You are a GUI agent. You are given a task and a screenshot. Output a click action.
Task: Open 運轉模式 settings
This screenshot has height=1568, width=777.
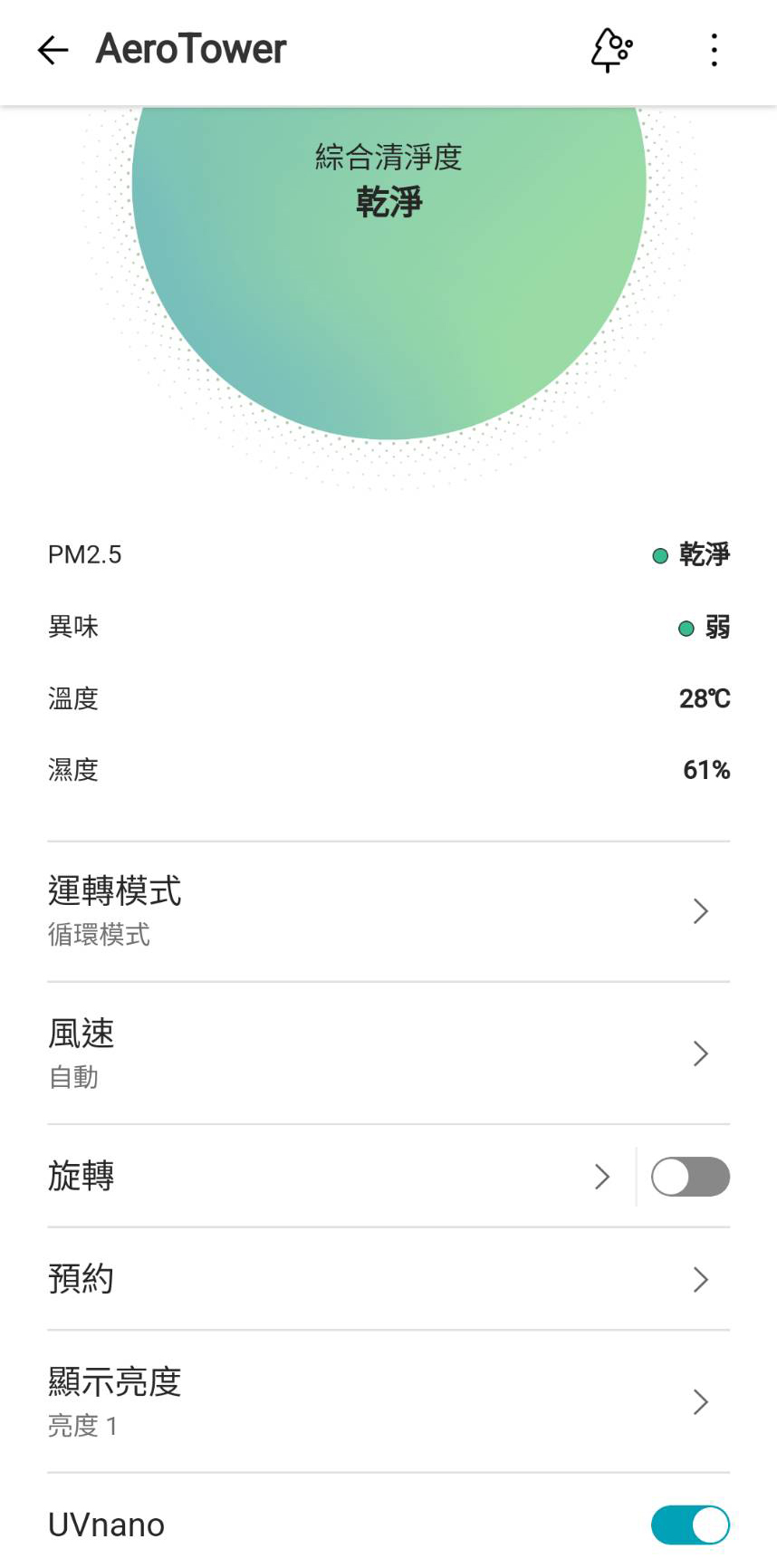tap(388, 911)
